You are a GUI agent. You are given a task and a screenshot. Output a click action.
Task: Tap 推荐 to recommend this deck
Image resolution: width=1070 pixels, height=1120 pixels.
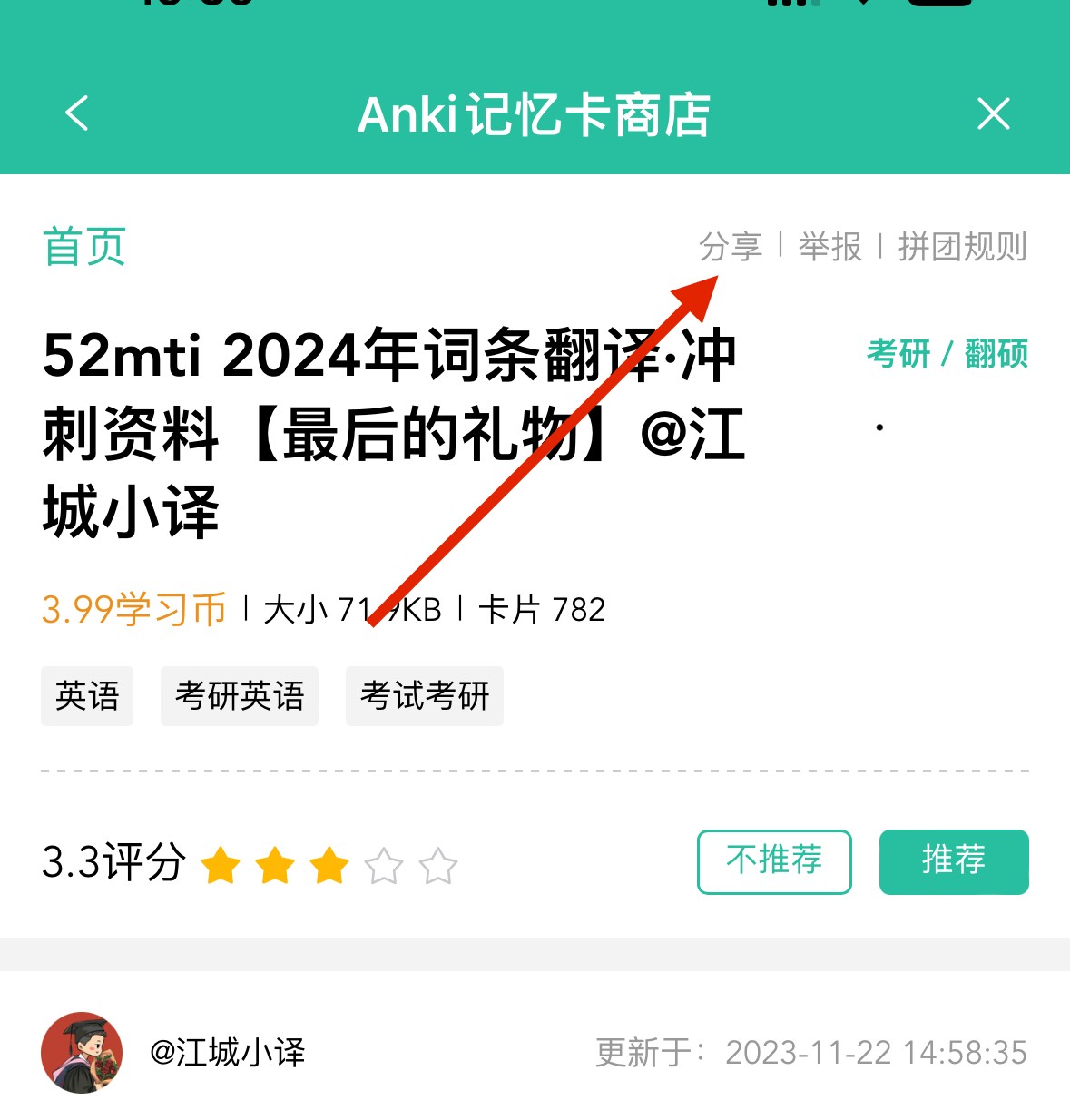coord(954,861)
